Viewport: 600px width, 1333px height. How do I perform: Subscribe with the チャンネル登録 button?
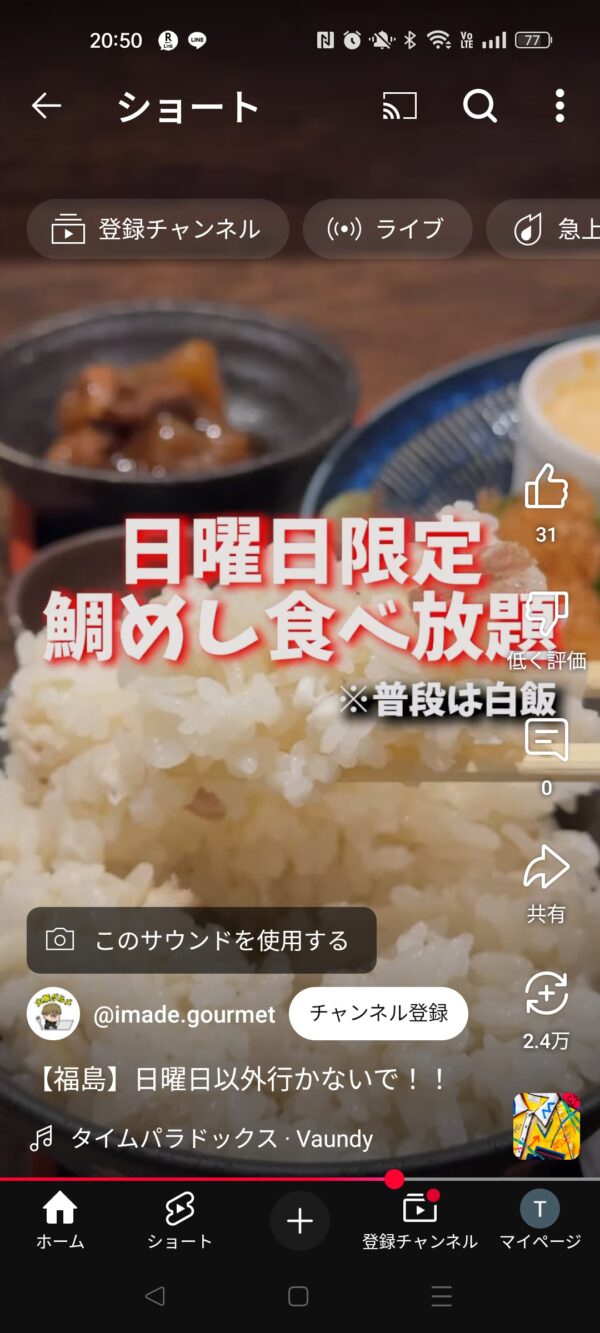[378, 1013]
